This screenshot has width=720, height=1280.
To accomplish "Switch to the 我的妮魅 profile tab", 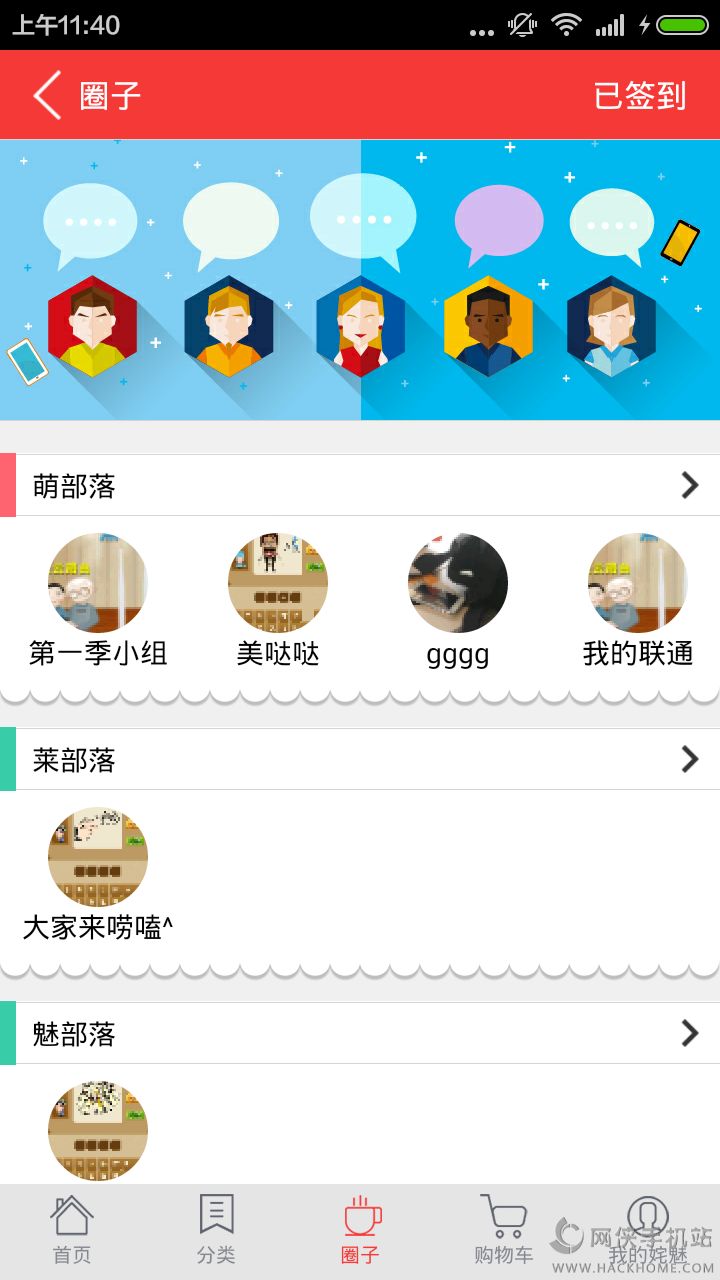I will 648,1230.
